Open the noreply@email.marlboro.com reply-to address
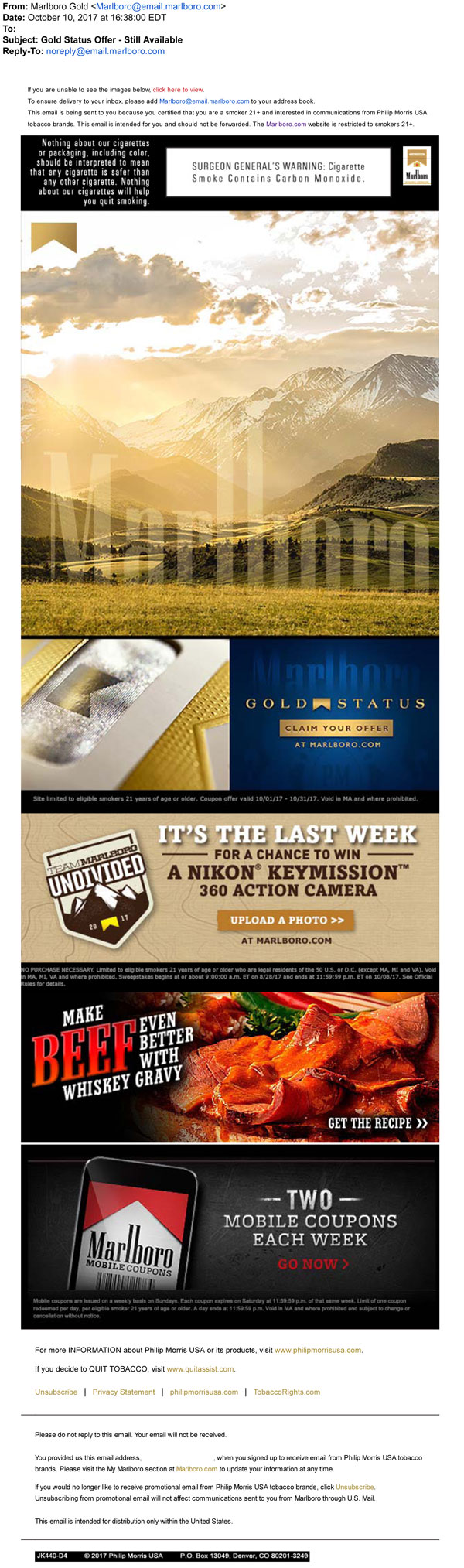This screenshot has width=464, height=1568. (105, 51)
